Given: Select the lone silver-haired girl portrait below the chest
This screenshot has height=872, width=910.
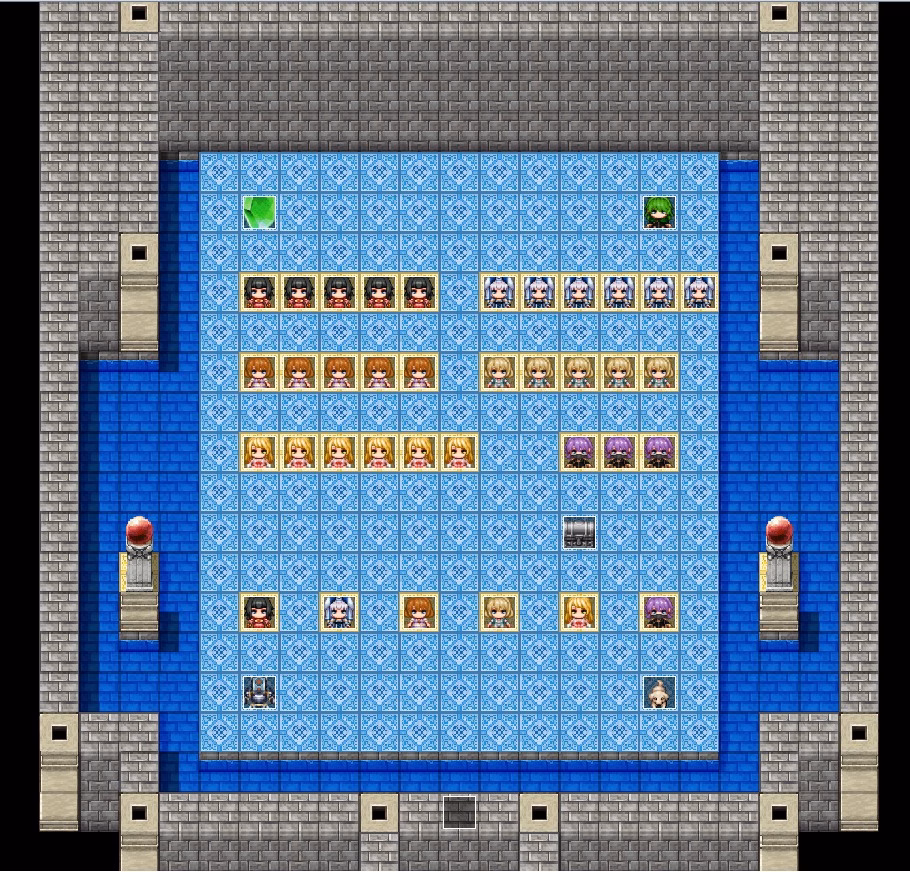Looking at the screenshot, I should click(339, 612).
